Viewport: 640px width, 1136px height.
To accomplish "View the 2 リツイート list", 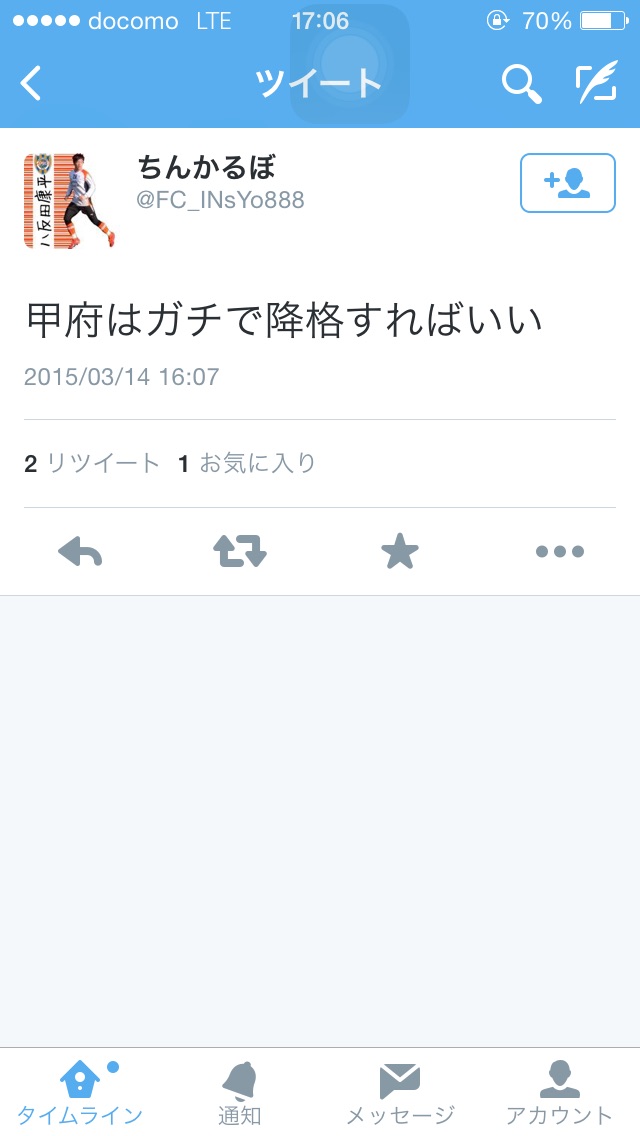I will [91, 463].
